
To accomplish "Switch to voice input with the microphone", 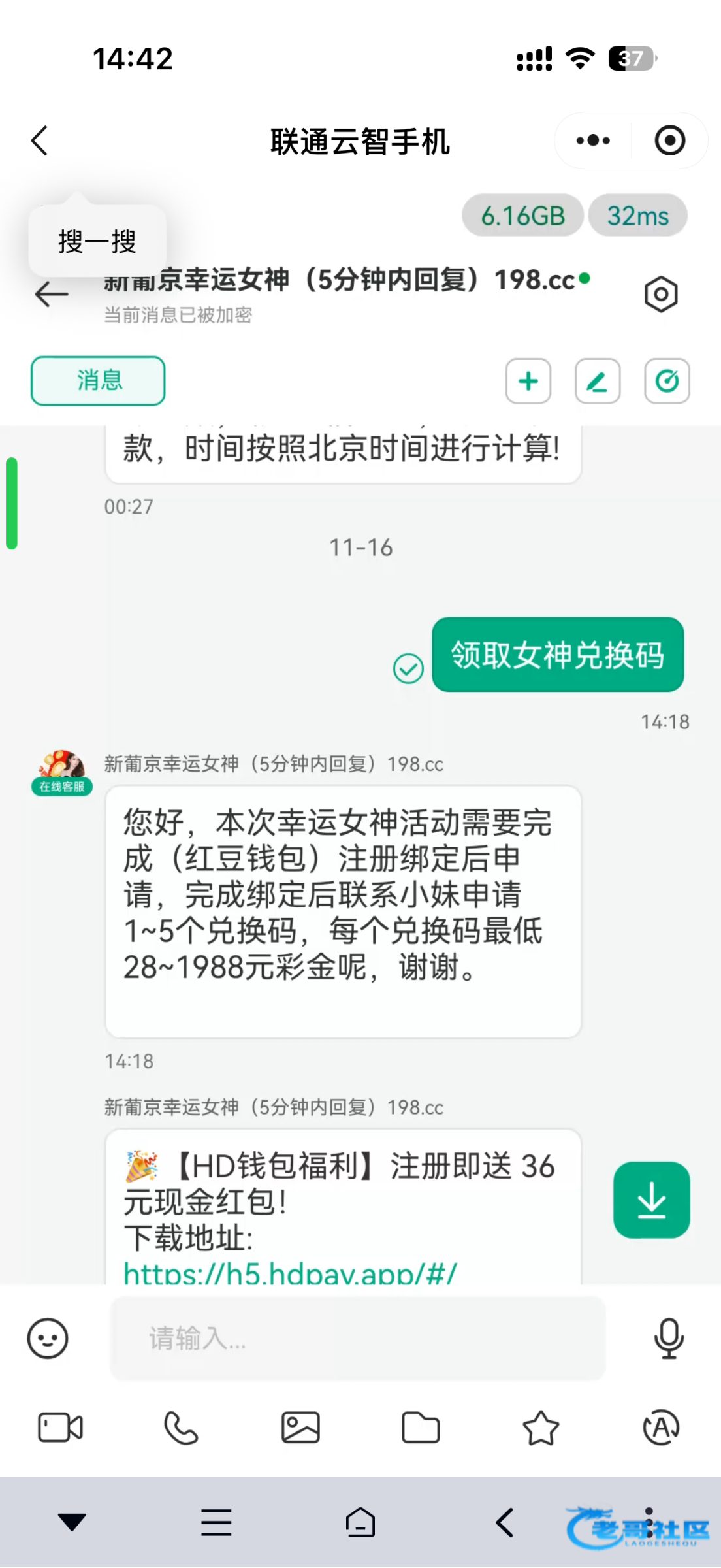I will tap(669, 1339).
